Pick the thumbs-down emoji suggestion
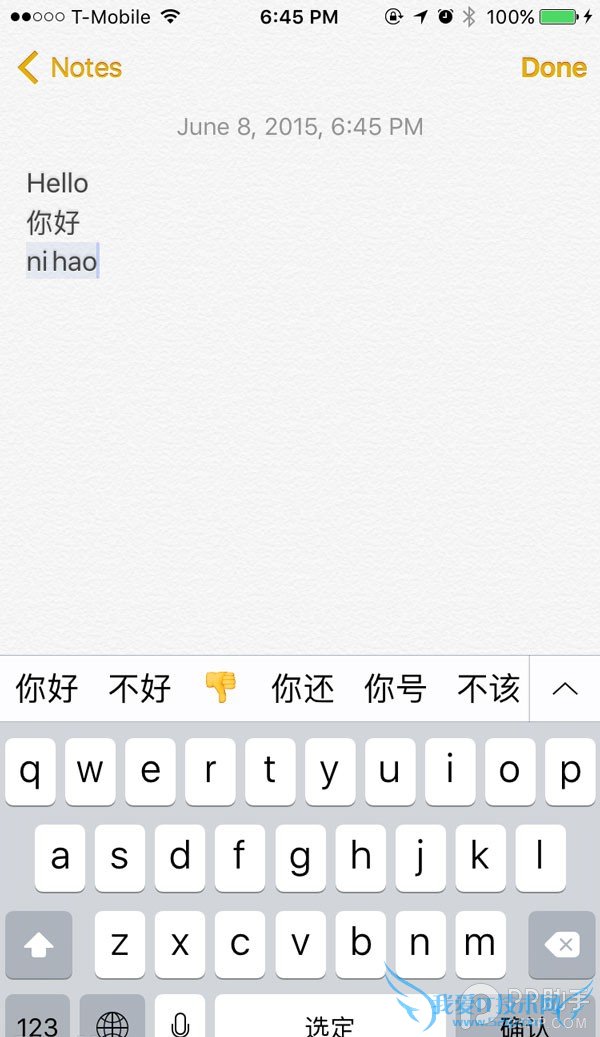600x1037 pixels. [x=220, y=687]
